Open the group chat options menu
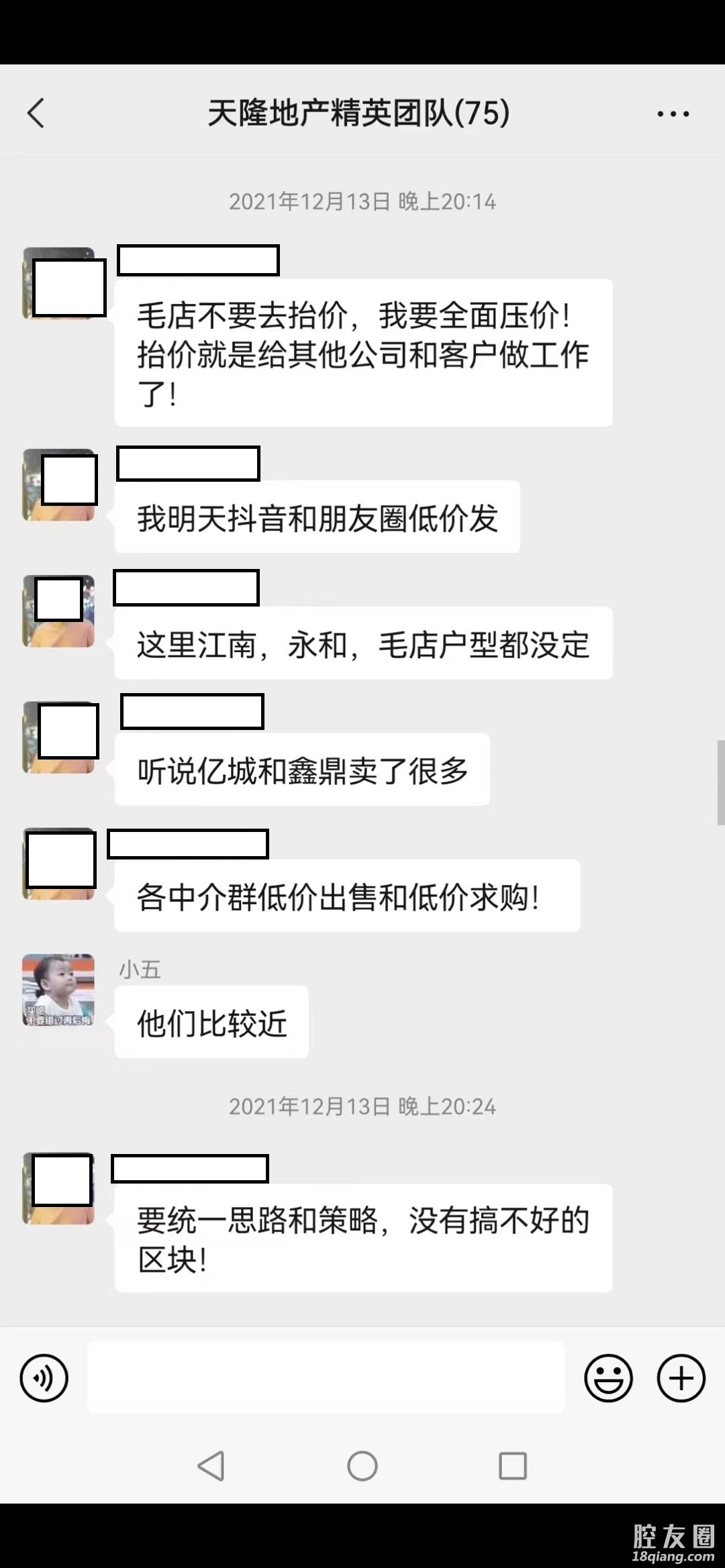Screen dimensions: 725x1568 tap(673, 114)
